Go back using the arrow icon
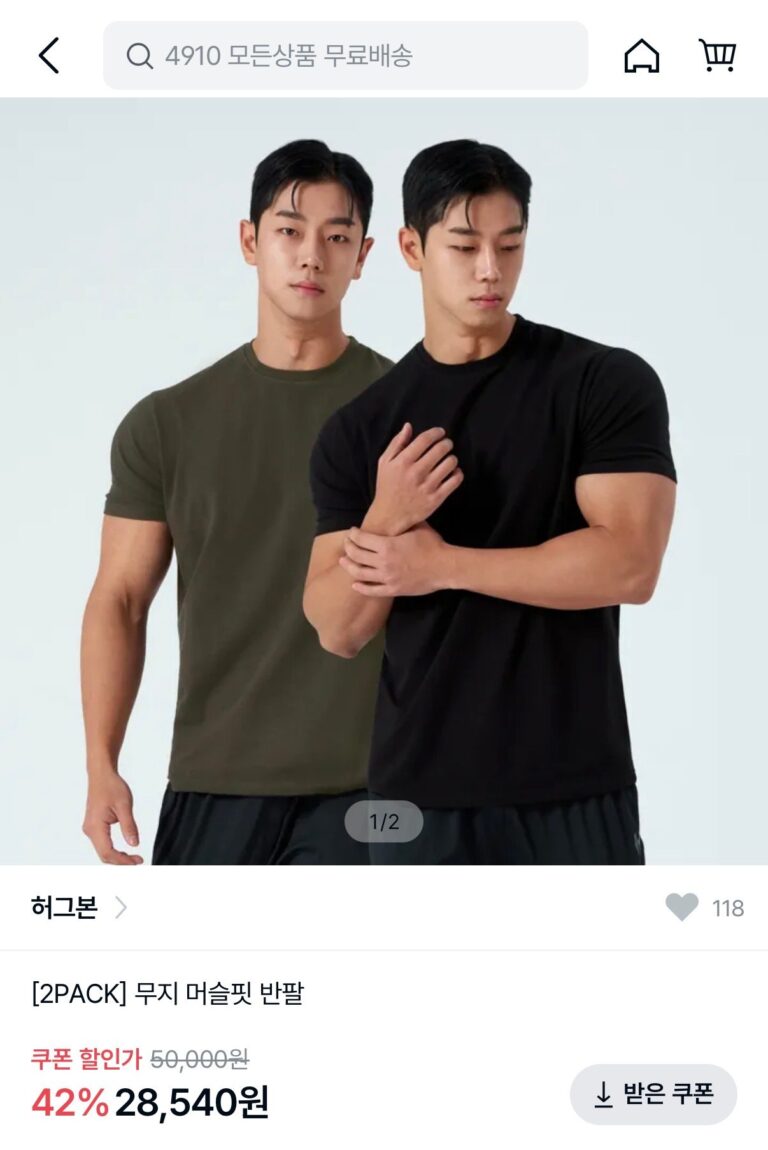768x1150 pixels. [49, 56]
